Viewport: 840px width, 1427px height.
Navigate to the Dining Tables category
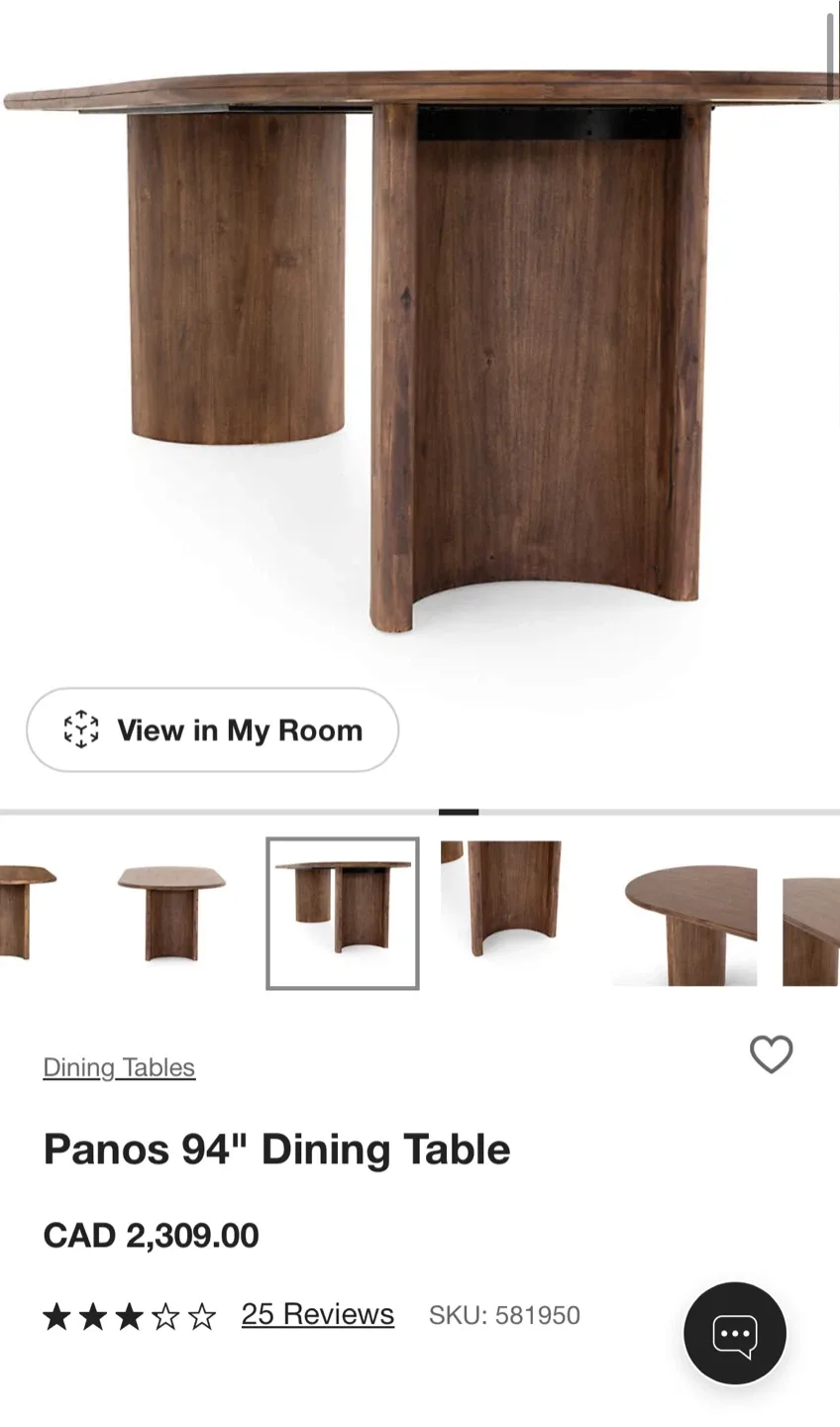coord(118,1067)
